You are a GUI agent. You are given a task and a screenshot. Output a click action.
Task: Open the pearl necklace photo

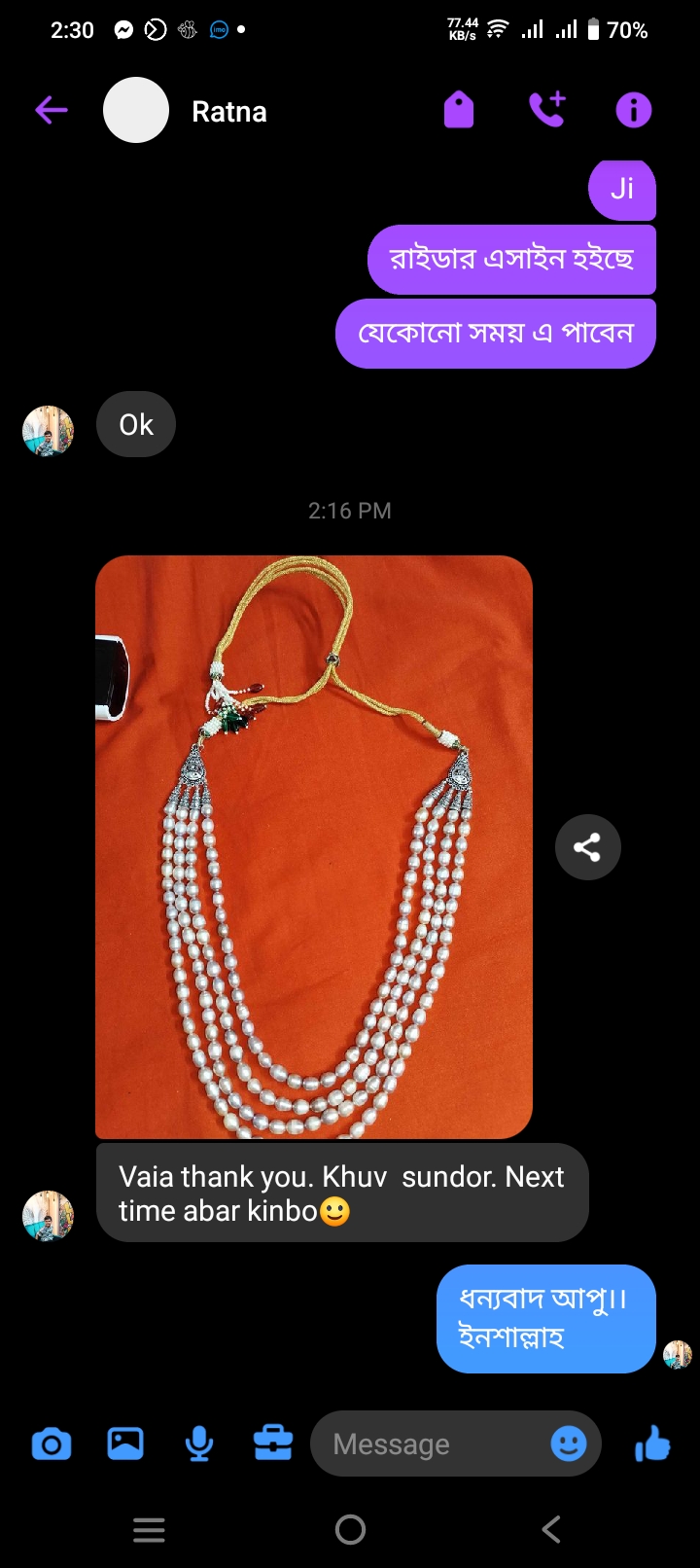[x=313, y=846]
